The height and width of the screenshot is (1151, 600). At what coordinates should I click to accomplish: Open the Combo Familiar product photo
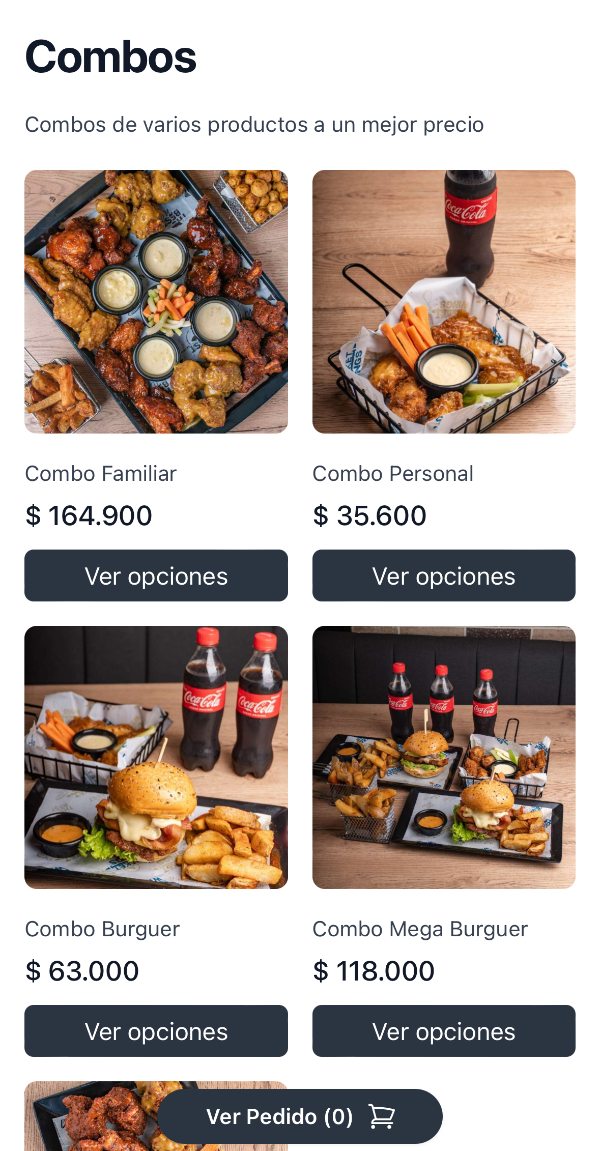click(x=156, y=302)
